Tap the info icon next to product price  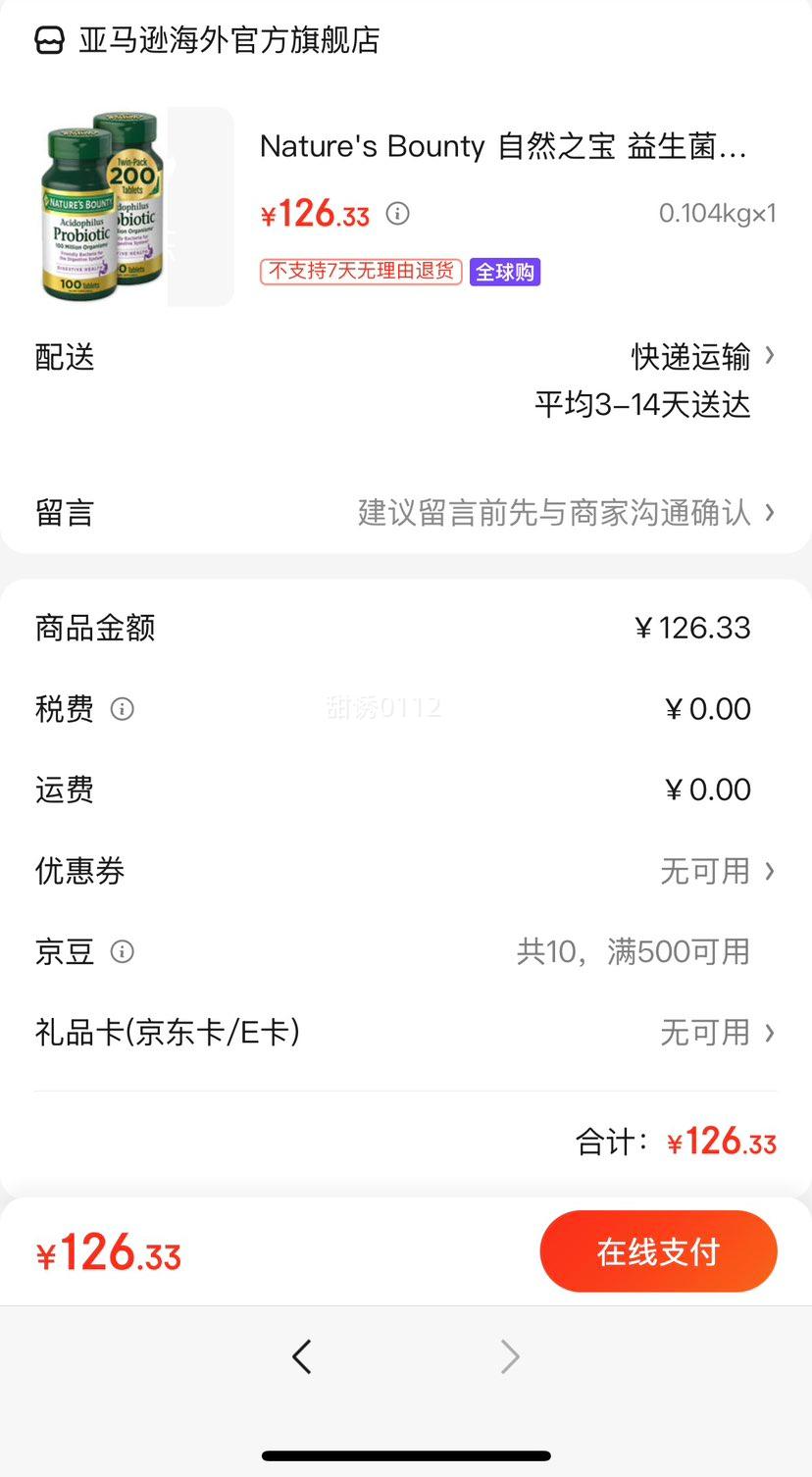(397, 214)
